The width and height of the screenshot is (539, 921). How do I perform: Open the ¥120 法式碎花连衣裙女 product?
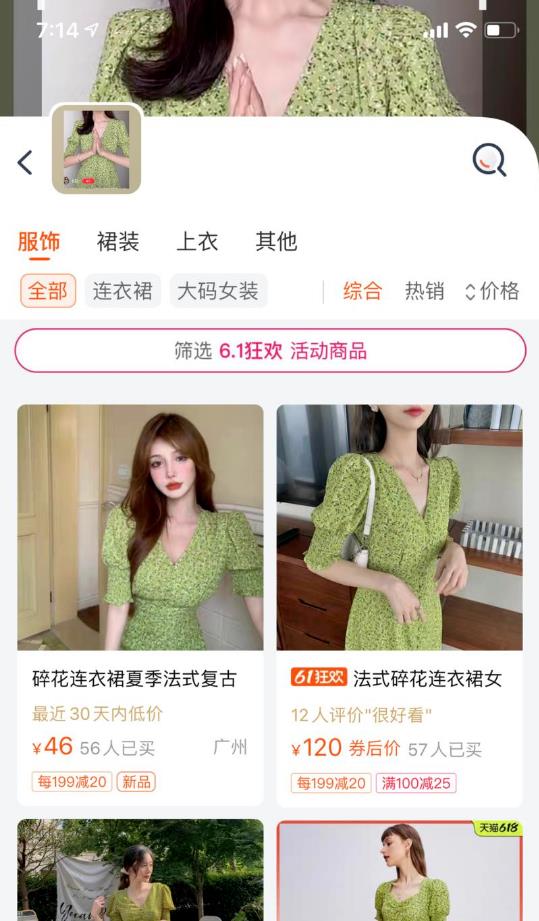point(399,605)
